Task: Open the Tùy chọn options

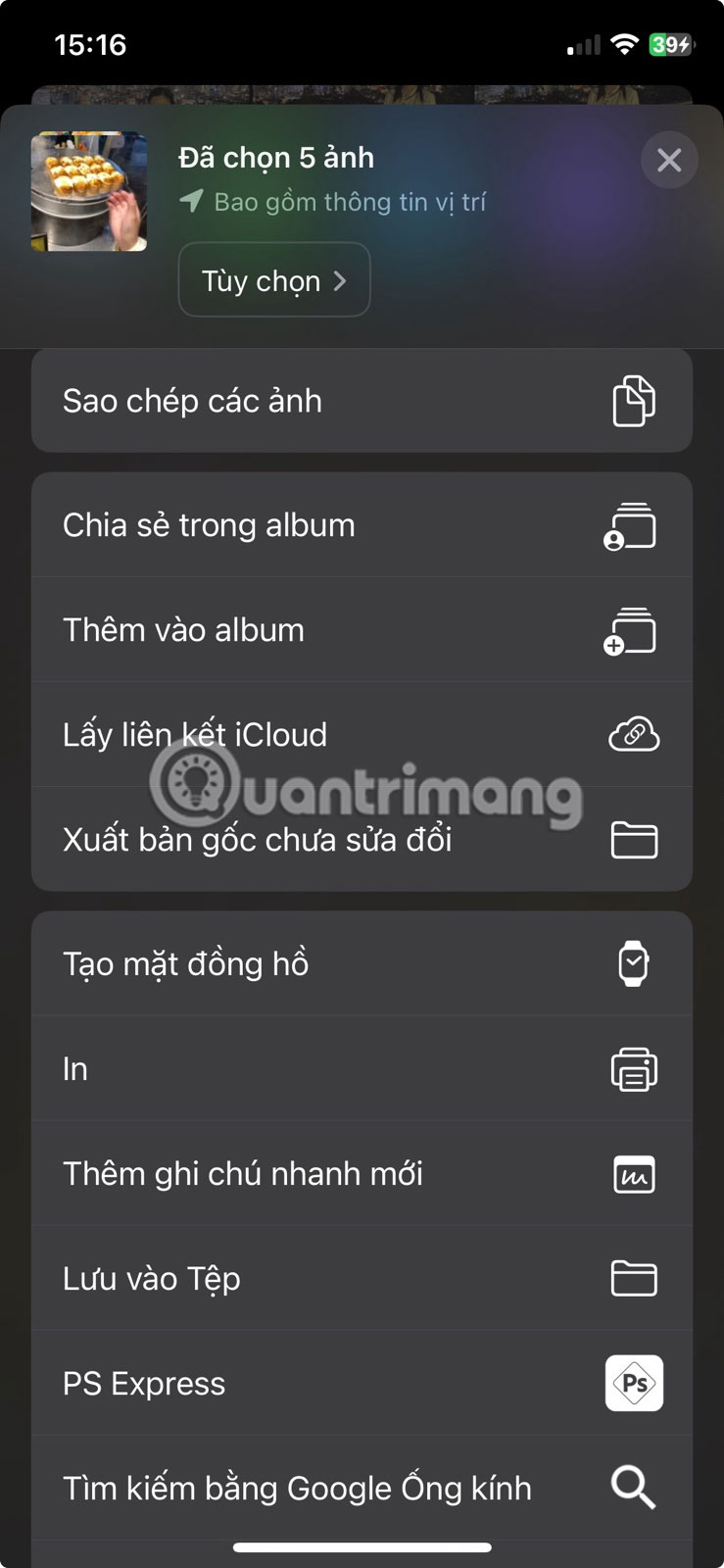Action: click(274, 280)
